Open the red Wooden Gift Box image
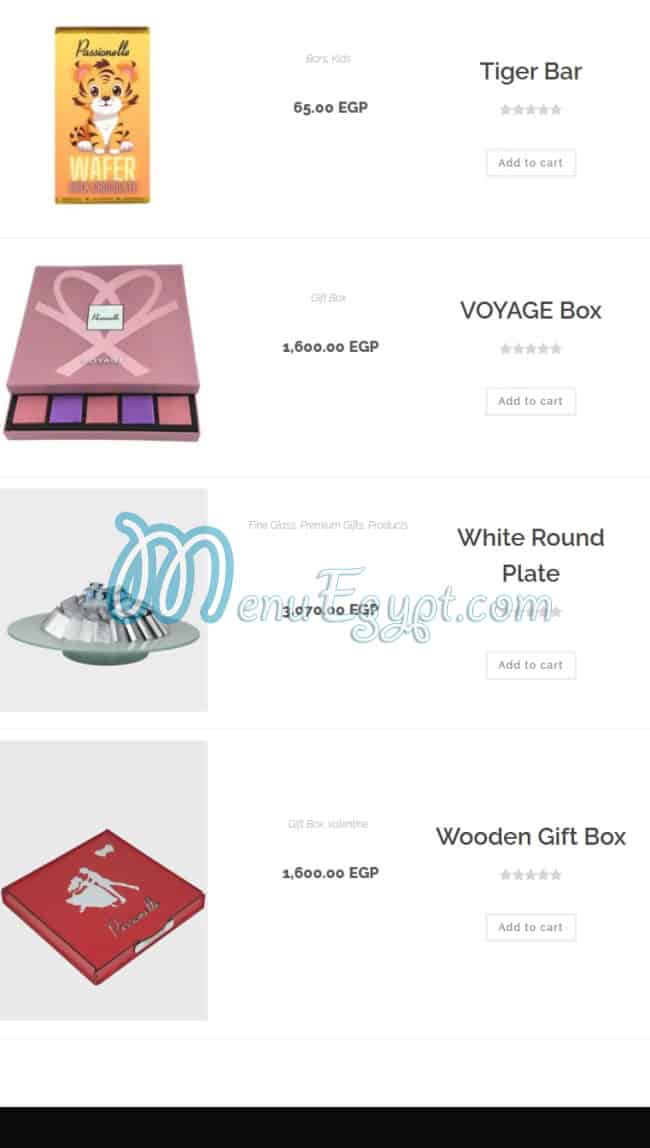The width and height of the screenshot is (650, 1148). 103,880
